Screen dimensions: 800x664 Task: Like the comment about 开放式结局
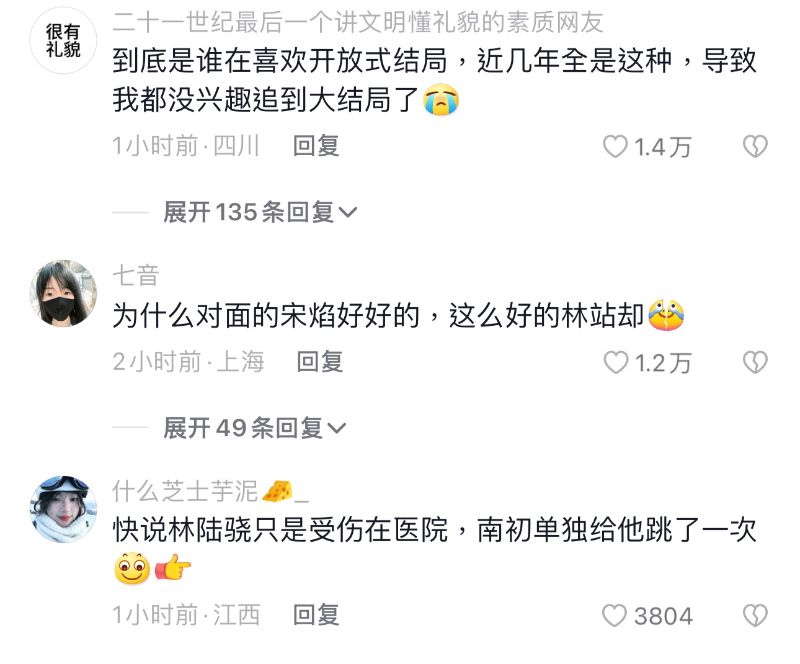(616, 147)
